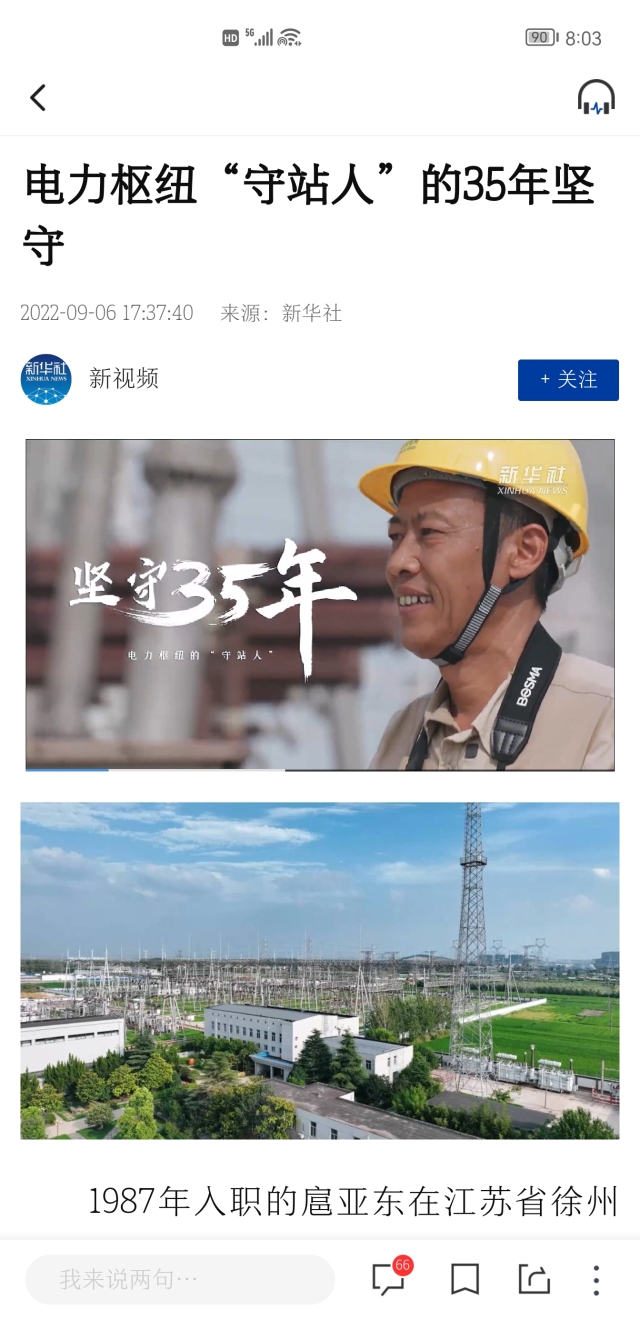The image size is (640, 1320).
Task: Go back using the top arrow
Action: coord(38,98)
